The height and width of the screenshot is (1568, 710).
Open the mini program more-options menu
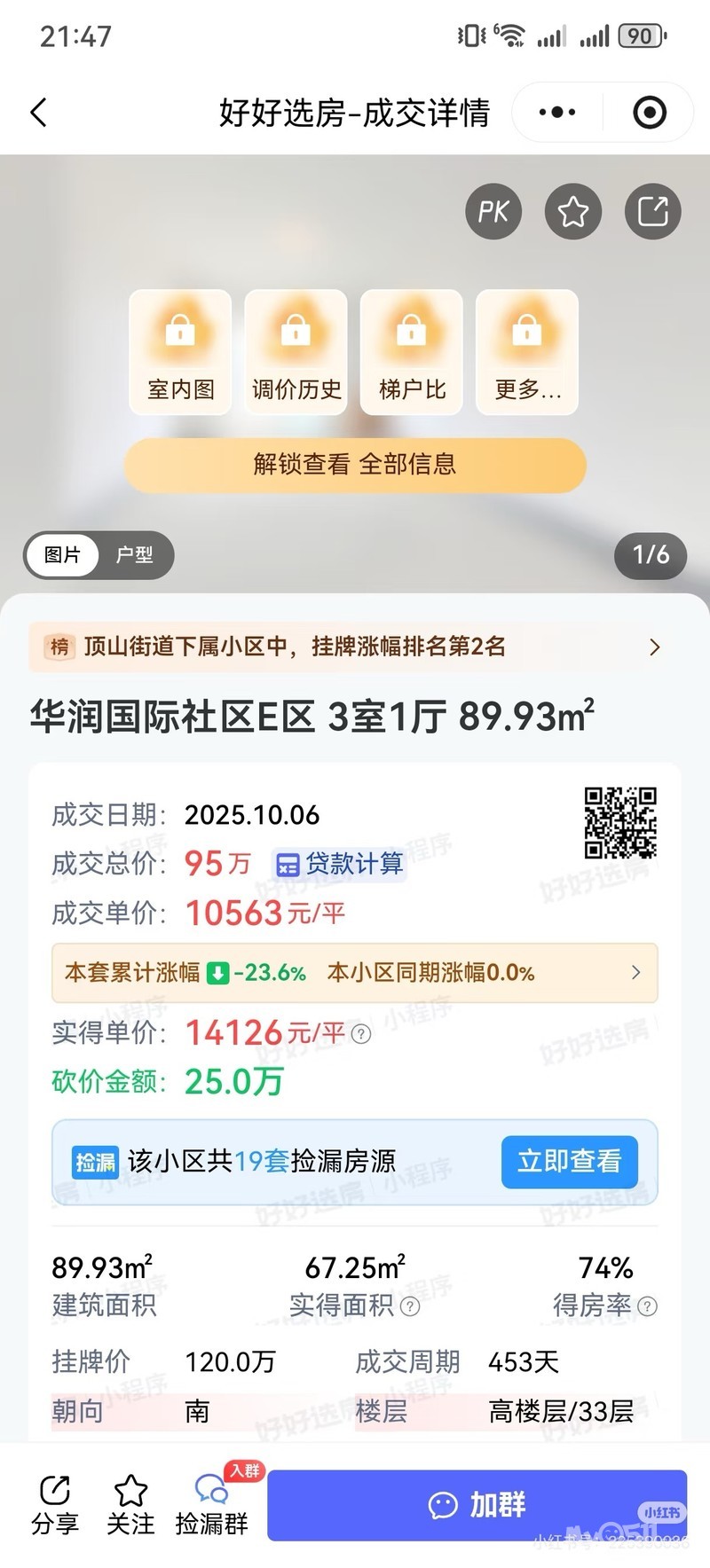pyautogui.click(x=557, y=113)
